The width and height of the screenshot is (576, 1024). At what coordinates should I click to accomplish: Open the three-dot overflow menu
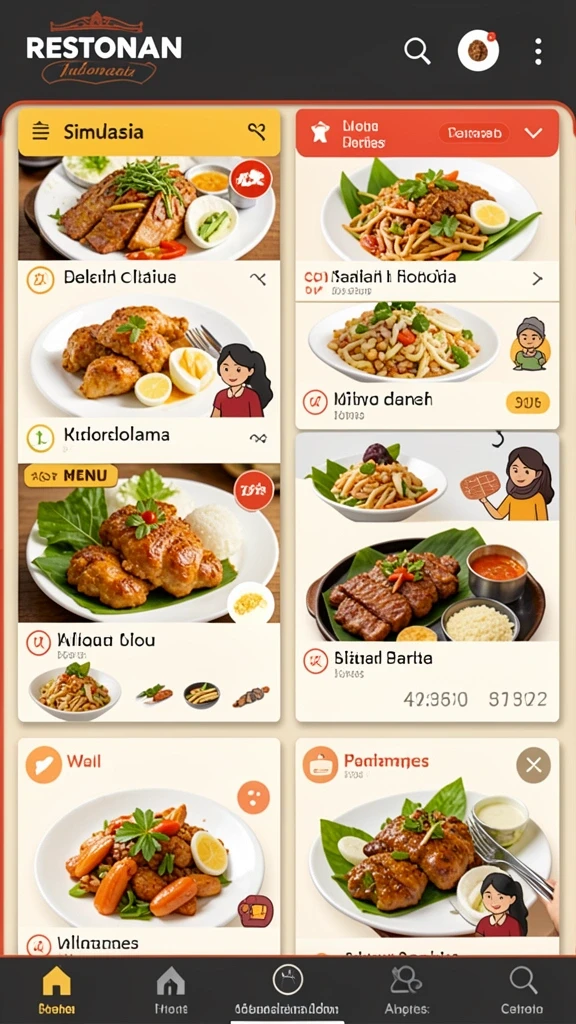click(538, 51)
